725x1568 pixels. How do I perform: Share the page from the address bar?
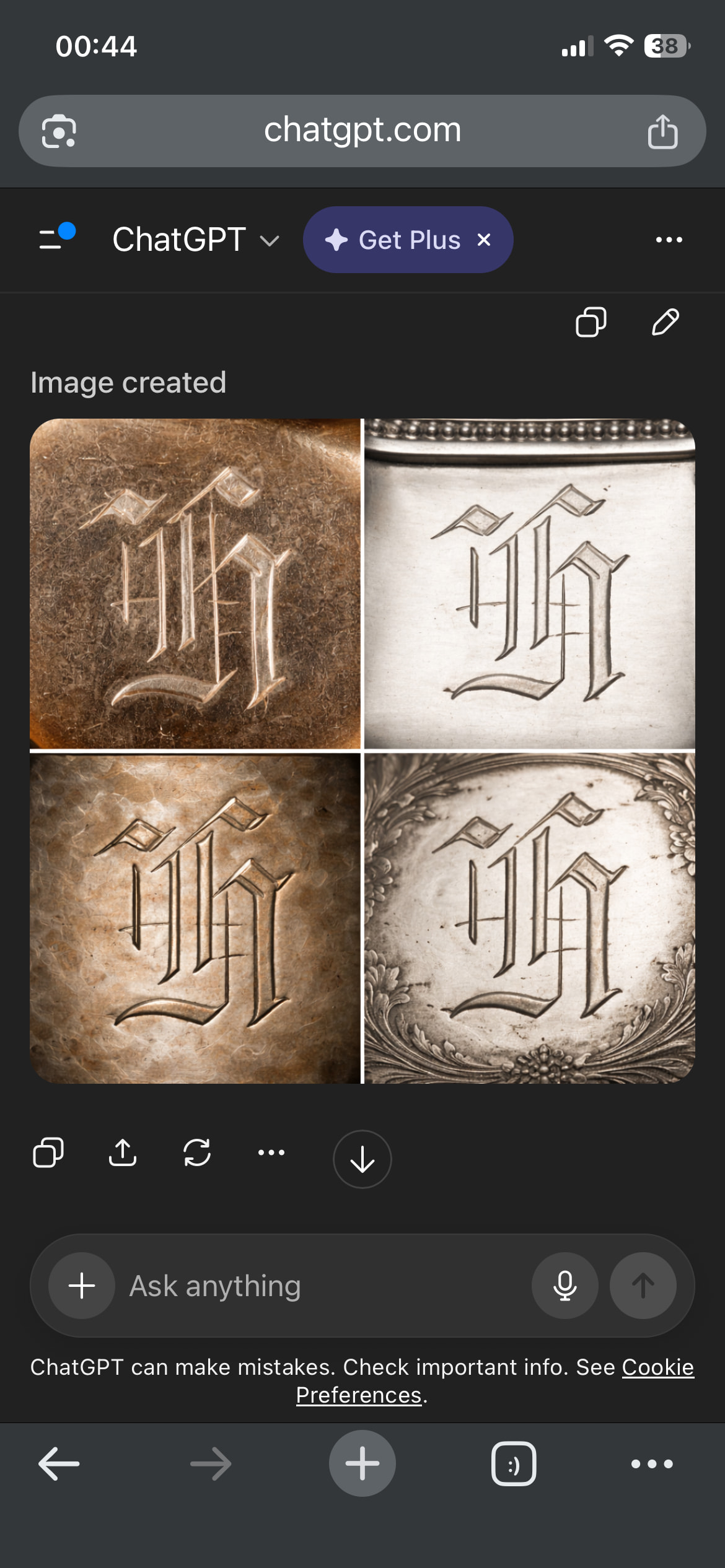pyautogui.click(x=662, y=131)
